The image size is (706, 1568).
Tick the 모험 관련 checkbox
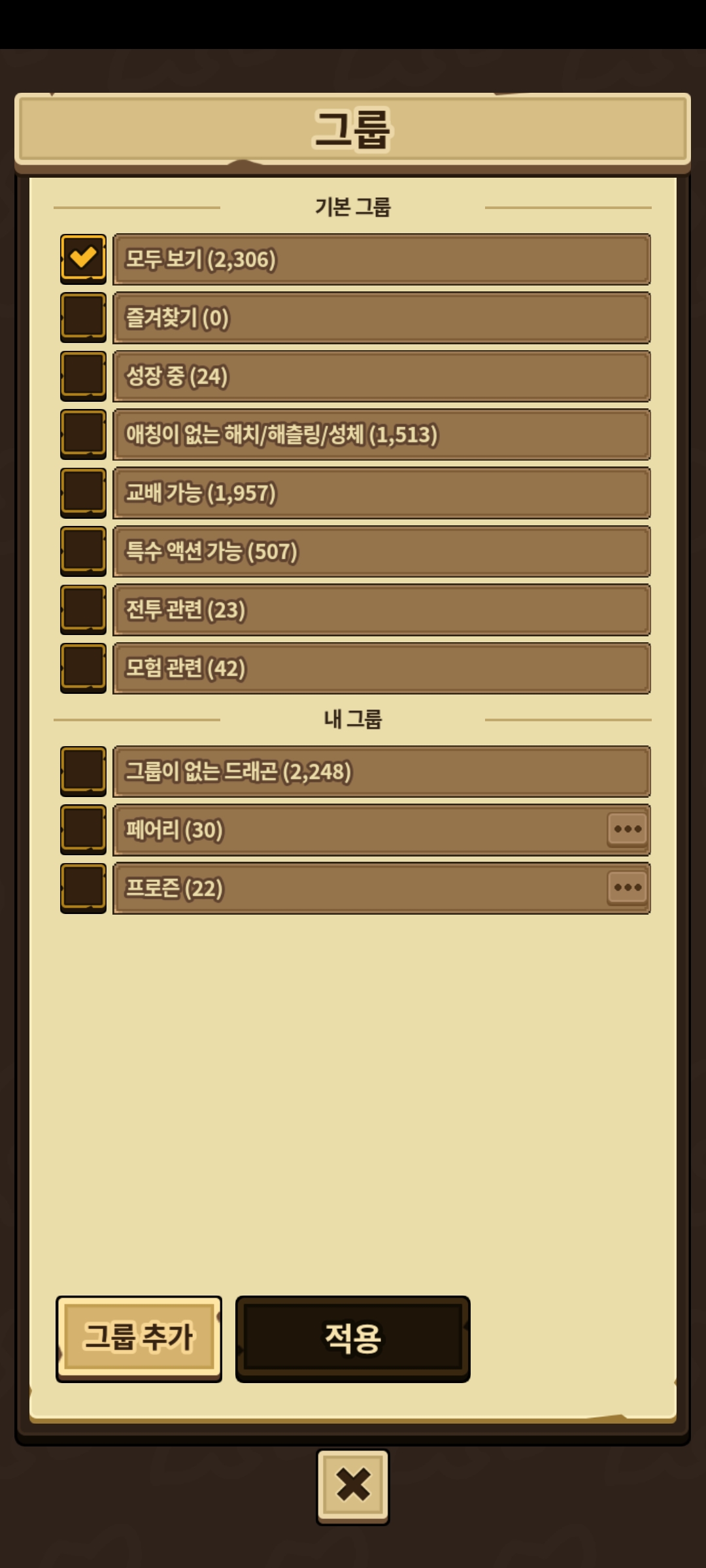tap(83, 668)
